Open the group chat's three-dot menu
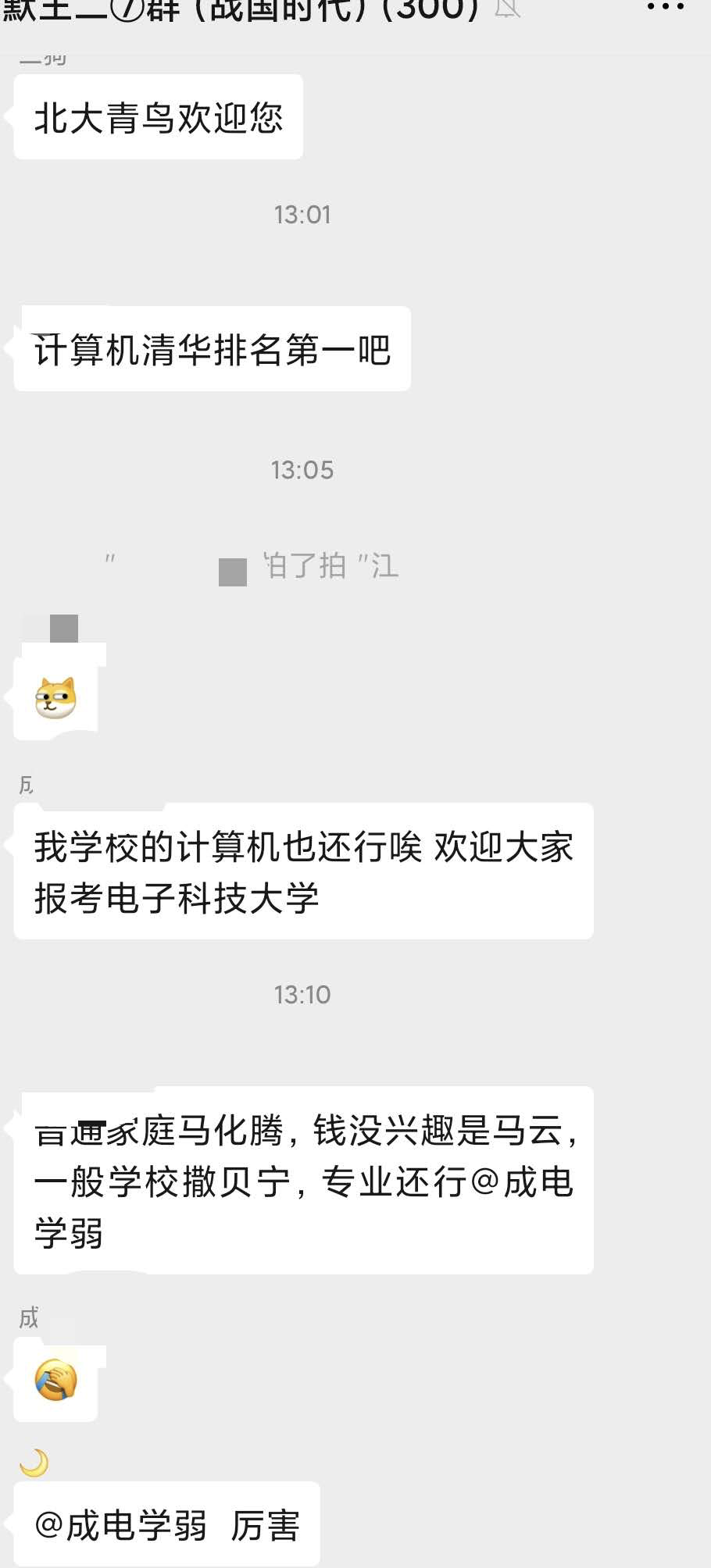This screenshot has height=1568, width=711. (666, 8)
